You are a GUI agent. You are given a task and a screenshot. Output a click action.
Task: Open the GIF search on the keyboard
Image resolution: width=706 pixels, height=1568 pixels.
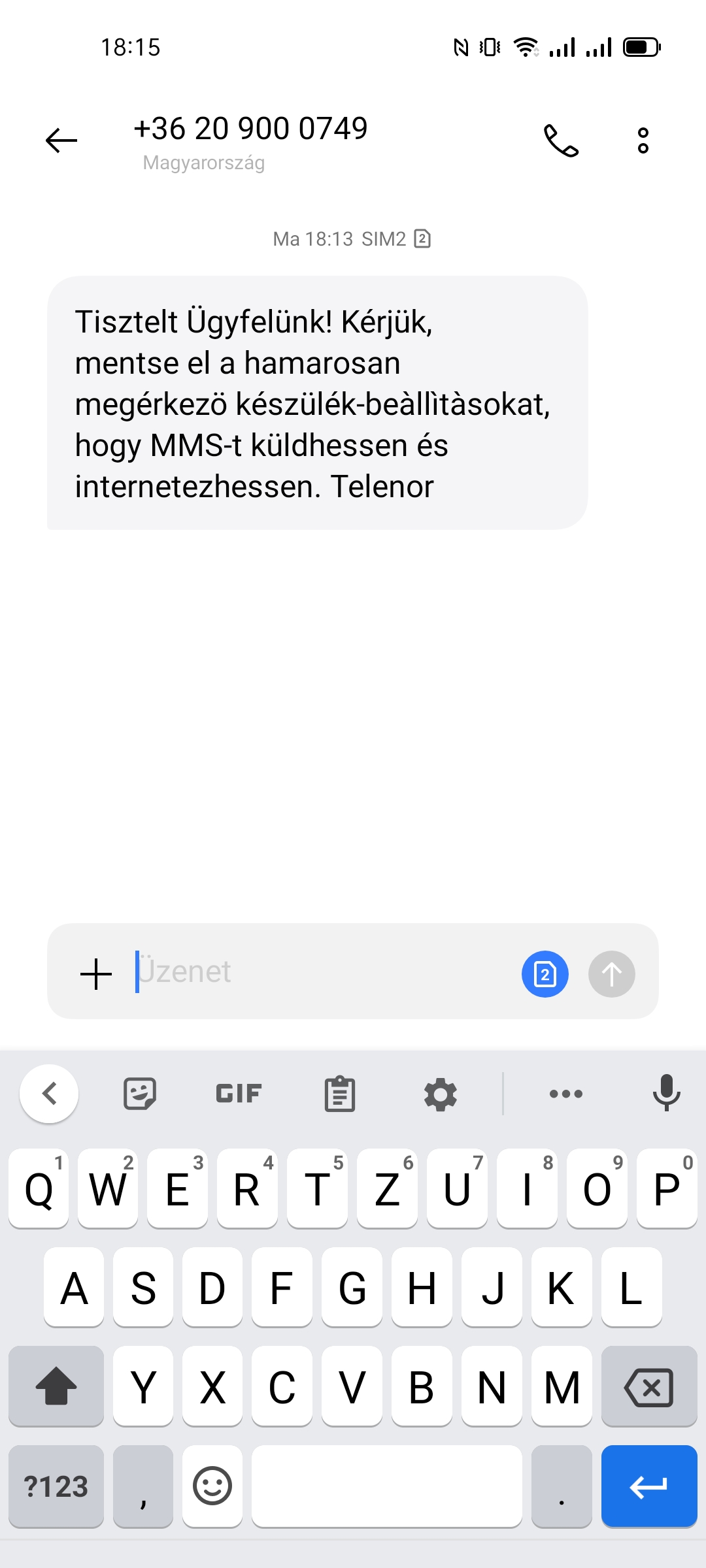[239, 1094]
